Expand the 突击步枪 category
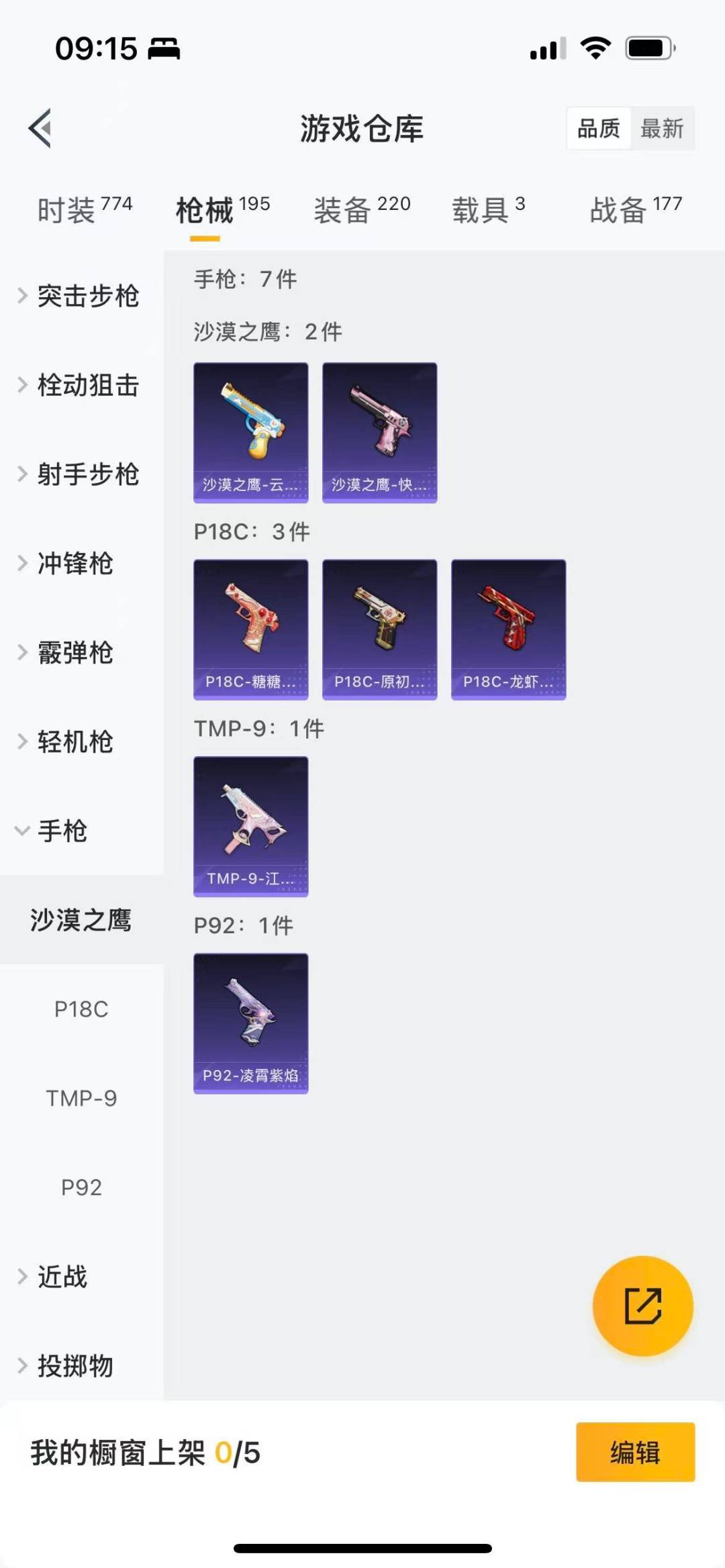725x1568 pixels. pos(89,297)
